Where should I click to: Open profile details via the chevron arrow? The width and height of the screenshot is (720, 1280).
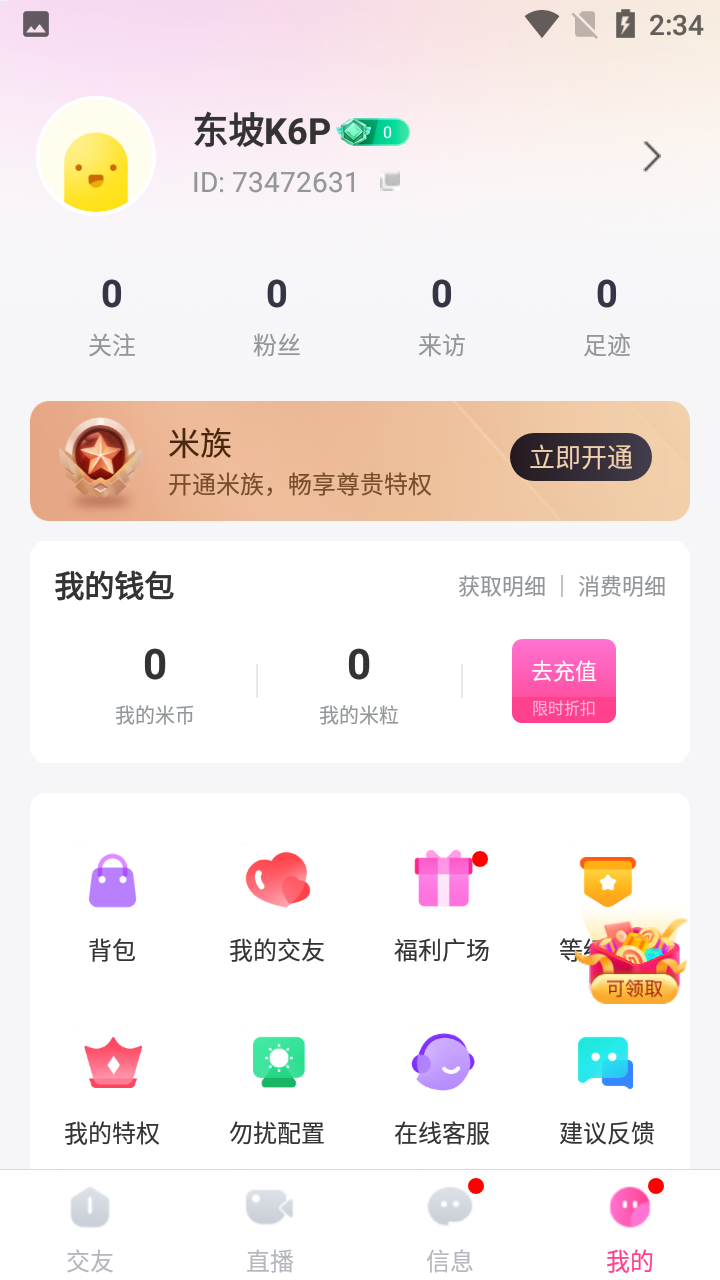pos(652,157)
